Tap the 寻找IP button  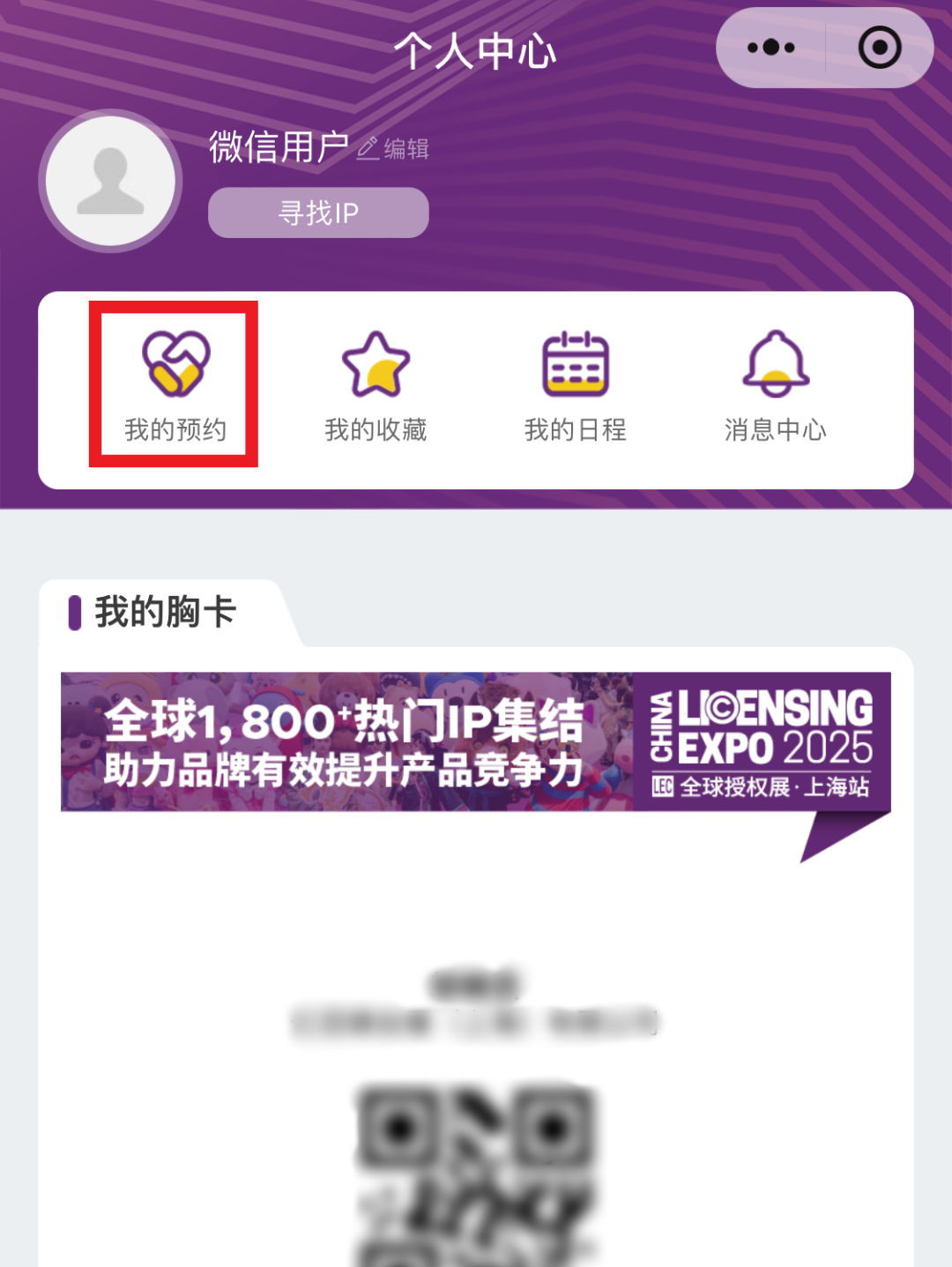(x=318, y=212)
